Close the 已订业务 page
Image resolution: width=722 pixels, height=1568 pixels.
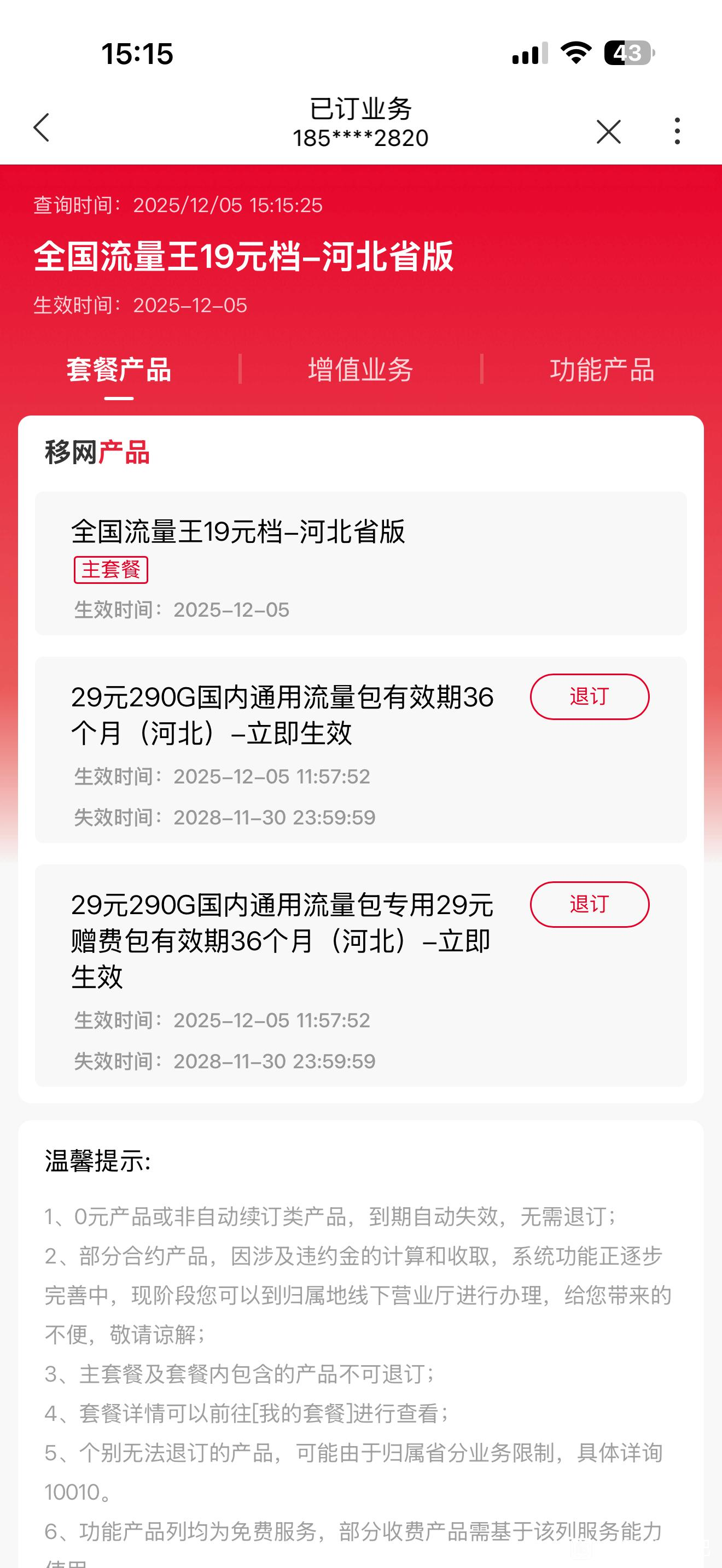point(608,131)
